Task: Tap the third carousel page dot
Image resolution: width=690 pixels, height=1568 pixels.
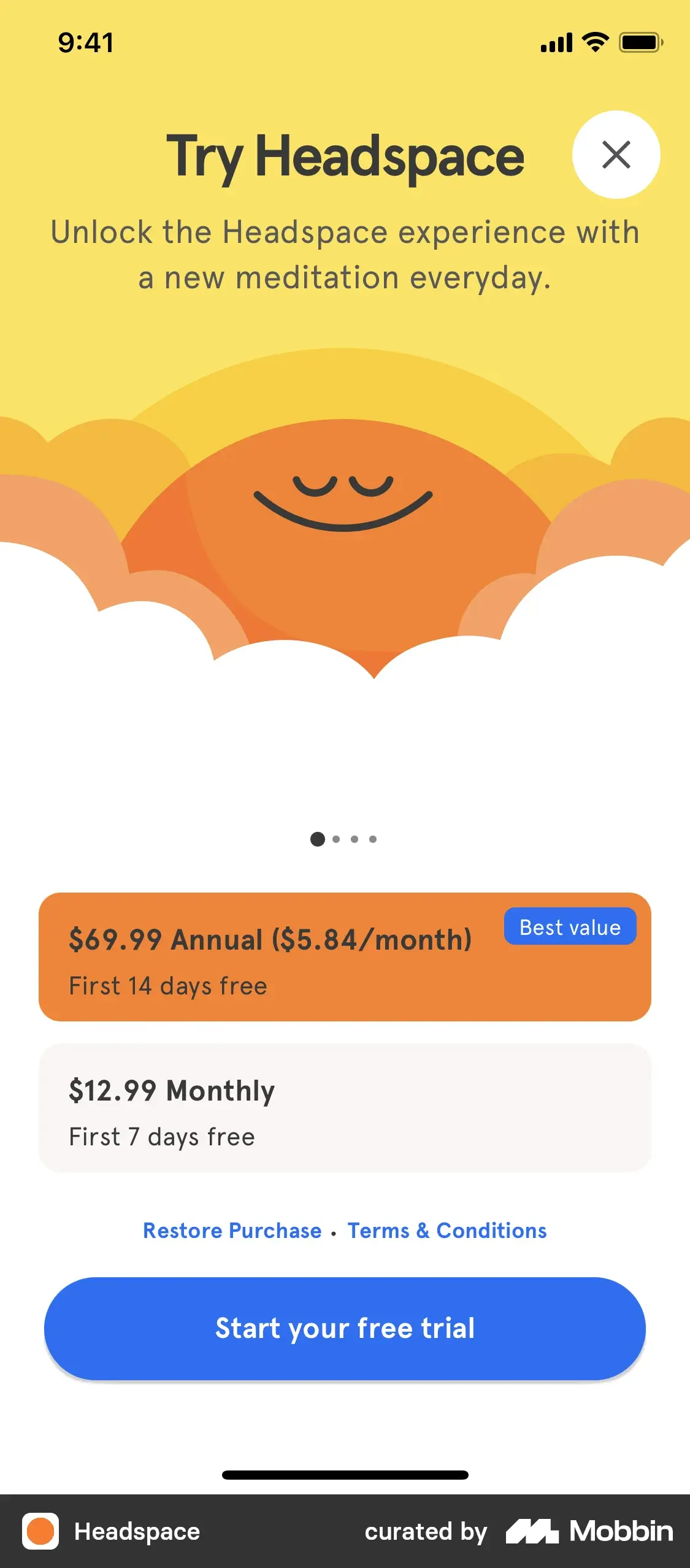Action: point(355,839)
